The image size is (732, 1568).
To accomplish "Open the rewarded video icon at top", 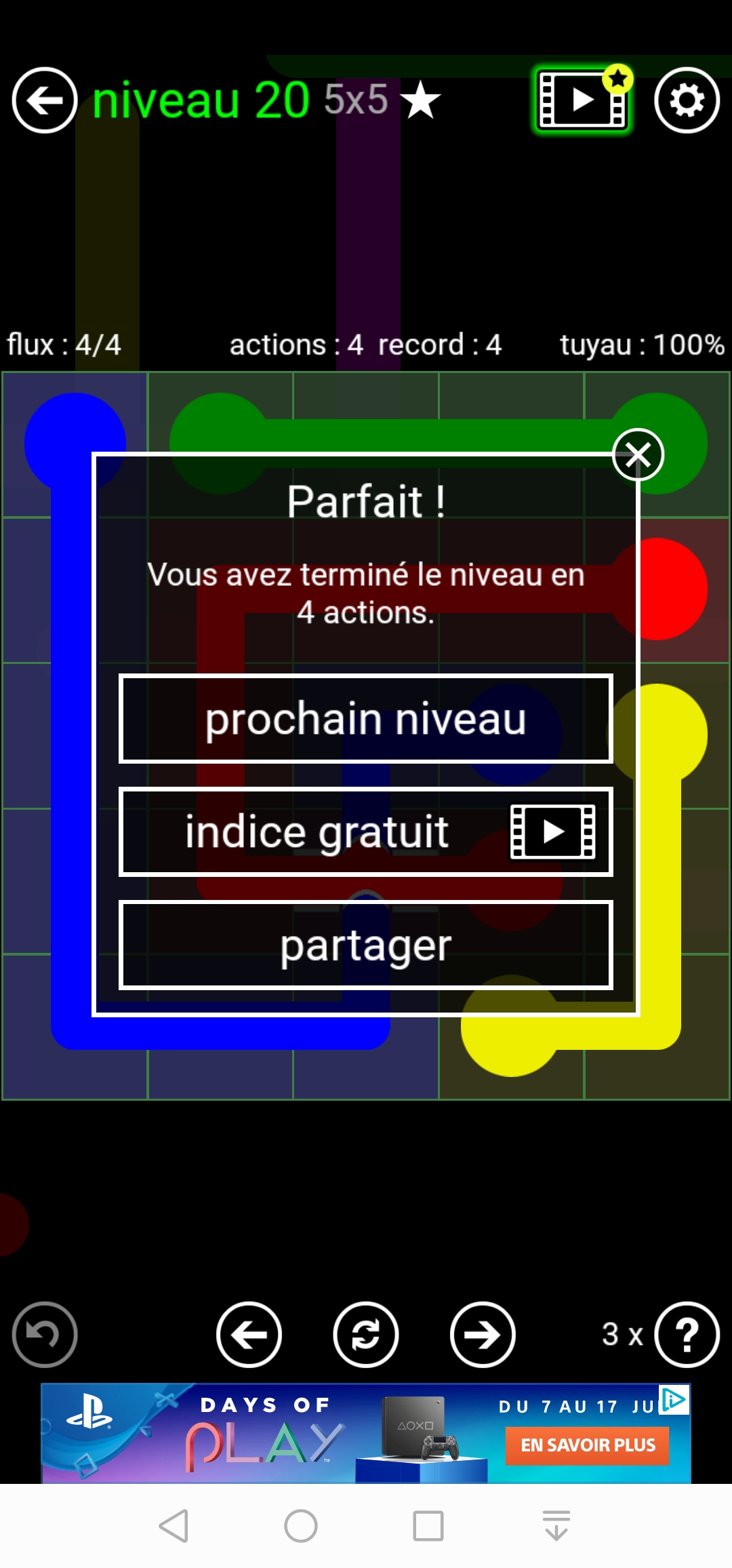I will pos(582,100).
